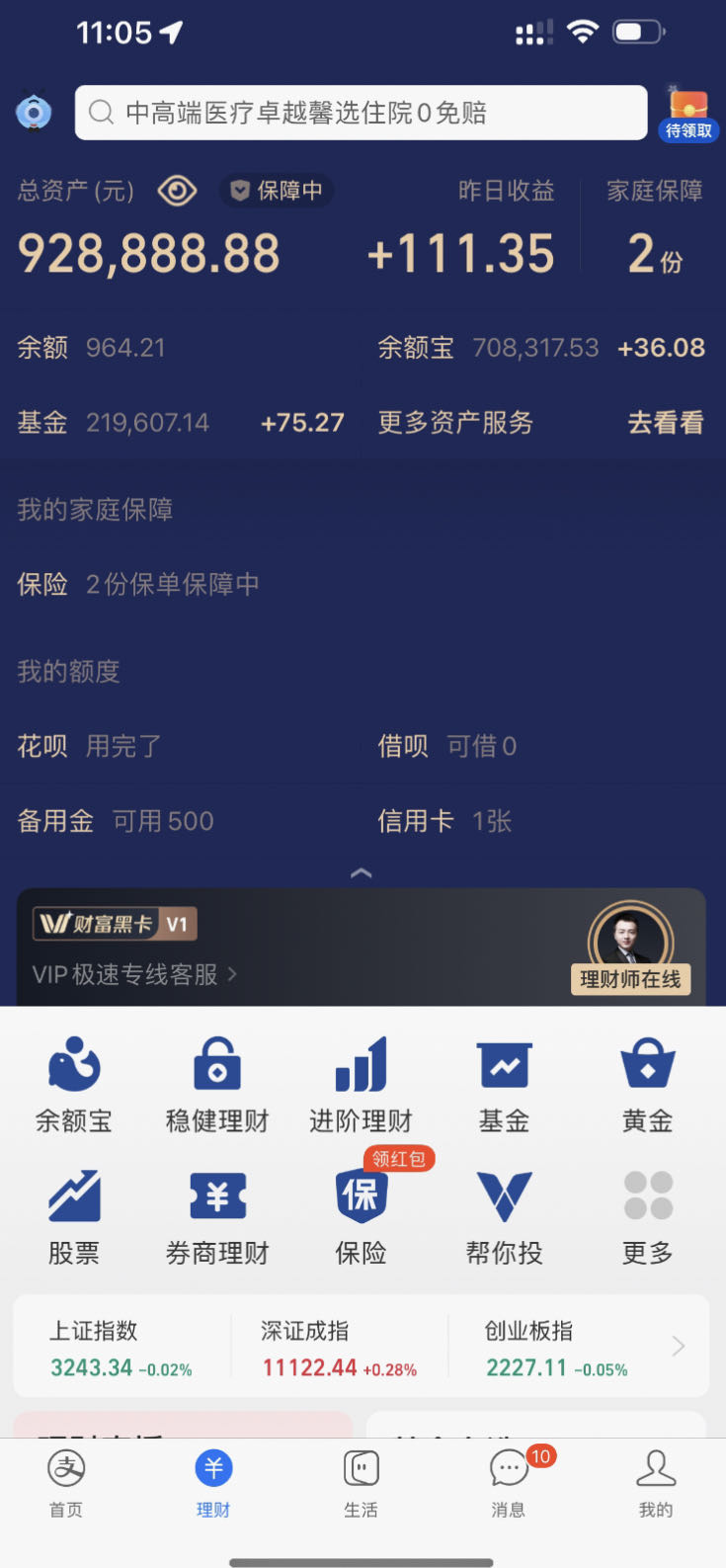Screen dimensions: 726x1568
Task: Open 帮你投 in the shortcut grid
Action: 504,1217
